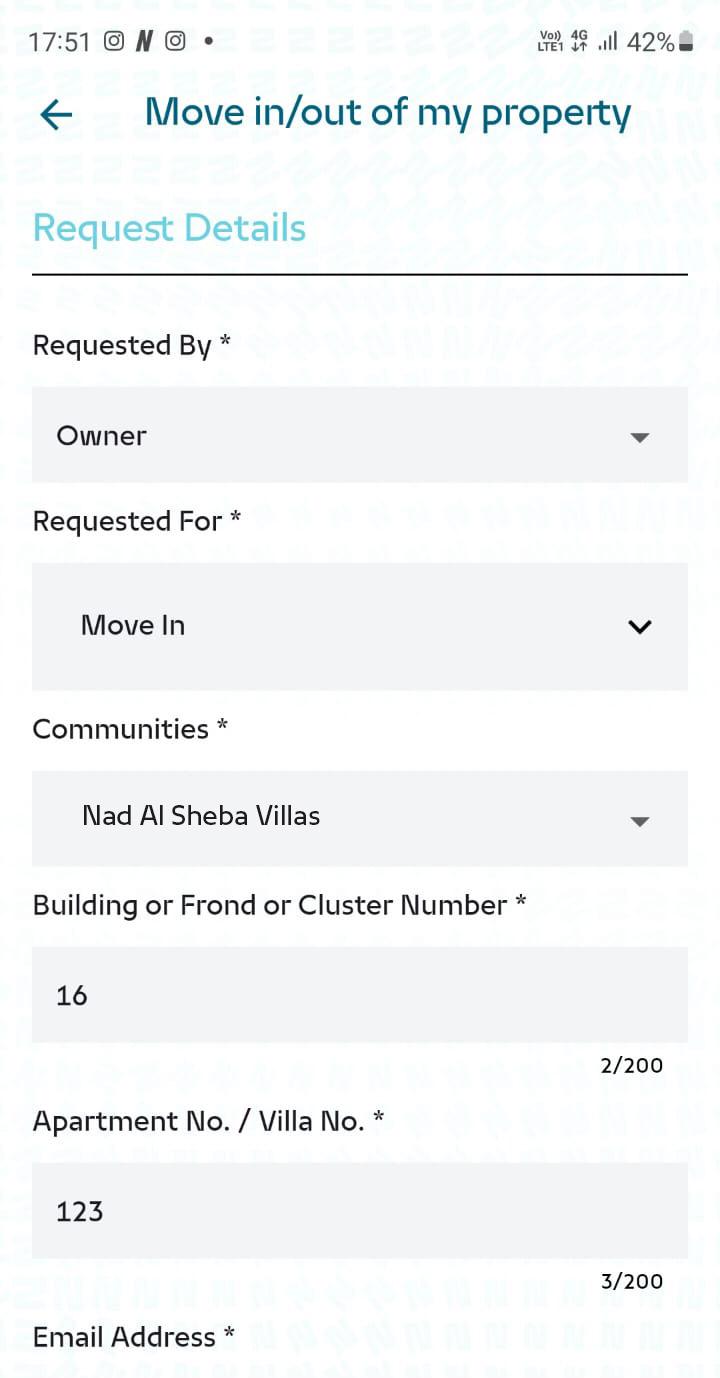Open the Requested By dropdown
Viewport: 720px width, 1378px height.
coord(359,435)
